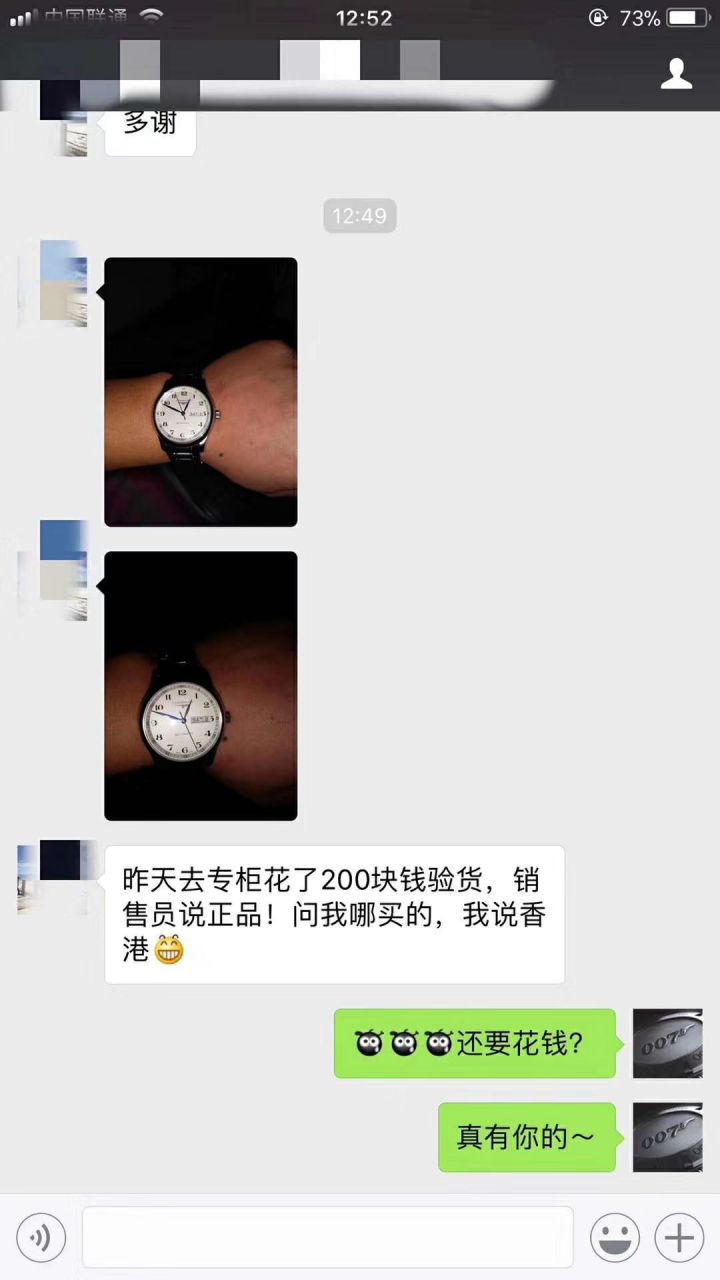Screen dimensions: 720x1280
Task: Open the second watch close-up photo
Action: [201, 686]
